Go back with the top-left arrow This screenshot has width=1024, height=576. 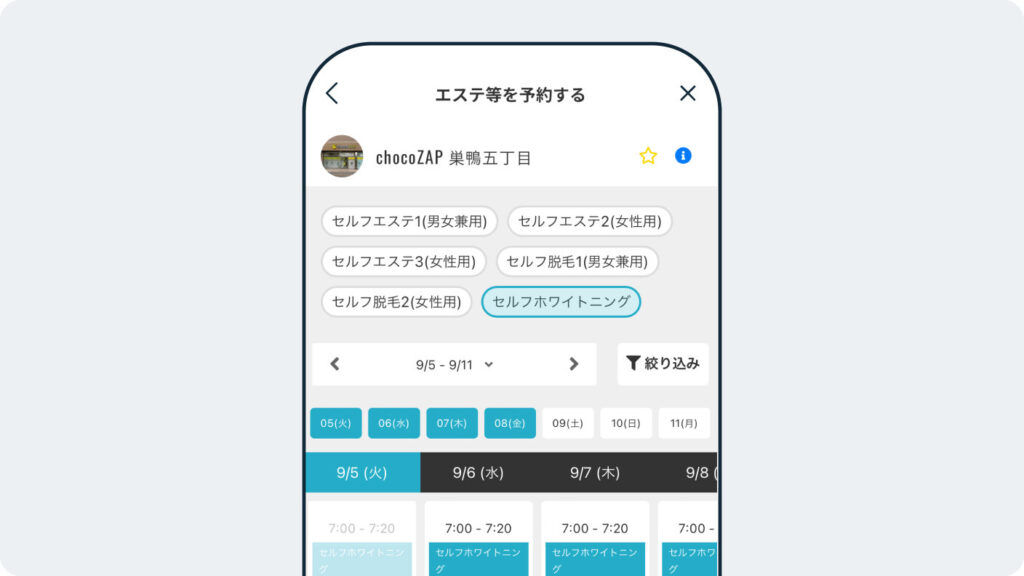pos(332,94)
